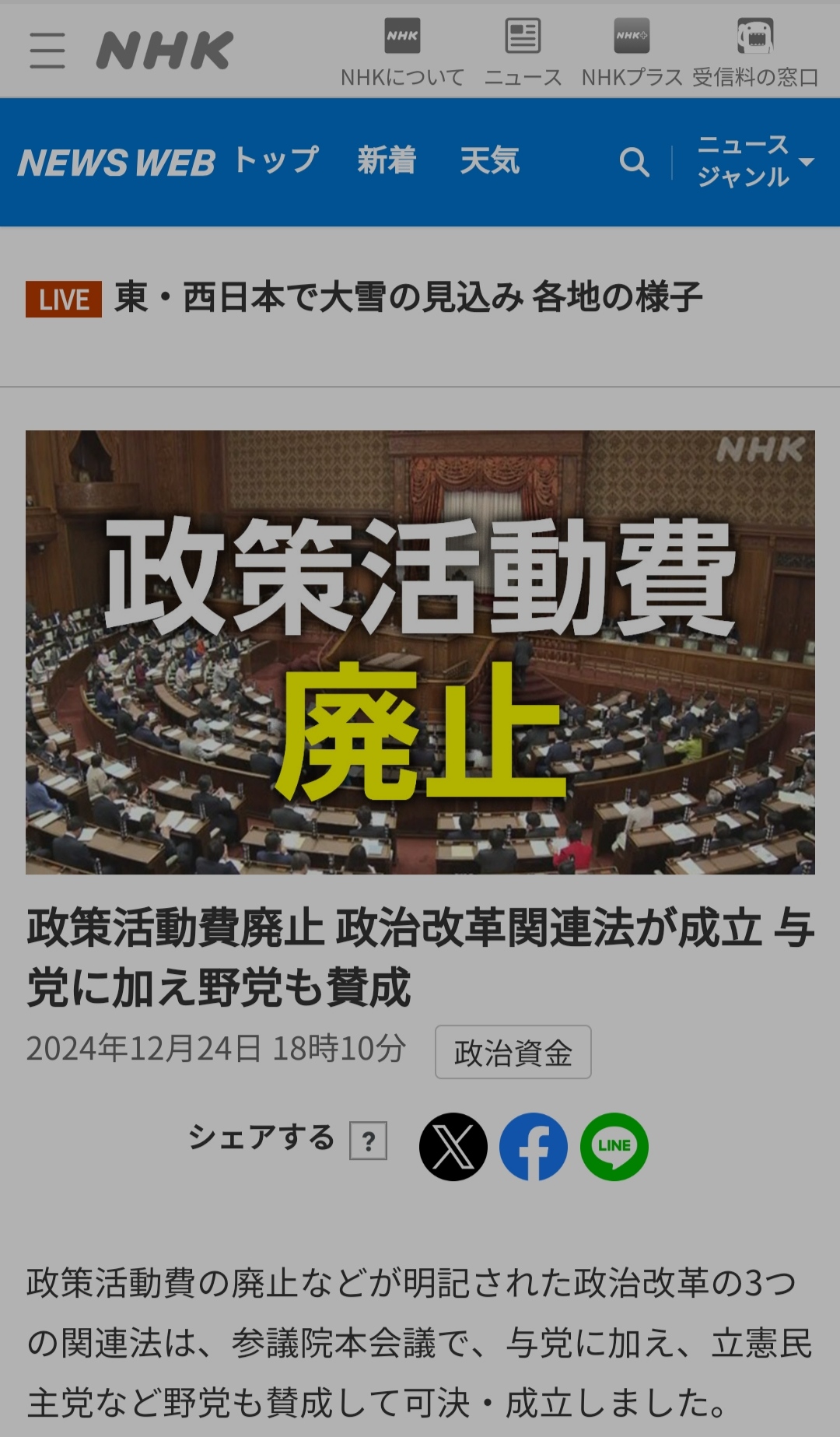Open NHKプラス

(632, 53)
